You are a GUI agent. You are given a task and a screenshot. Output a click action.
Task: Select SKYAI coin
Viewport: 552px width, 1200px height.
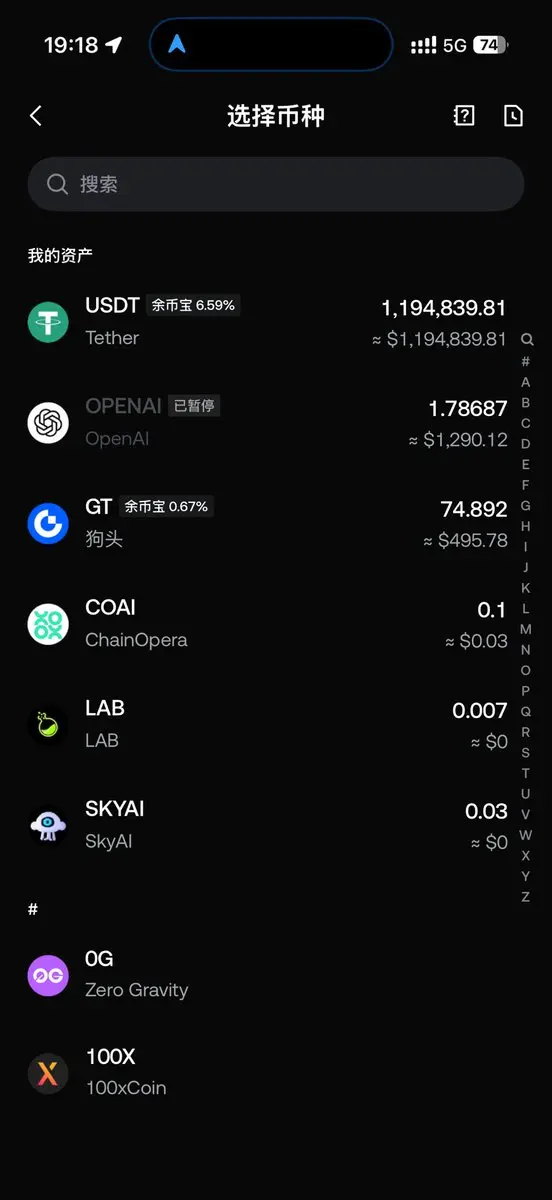point(268,825)
